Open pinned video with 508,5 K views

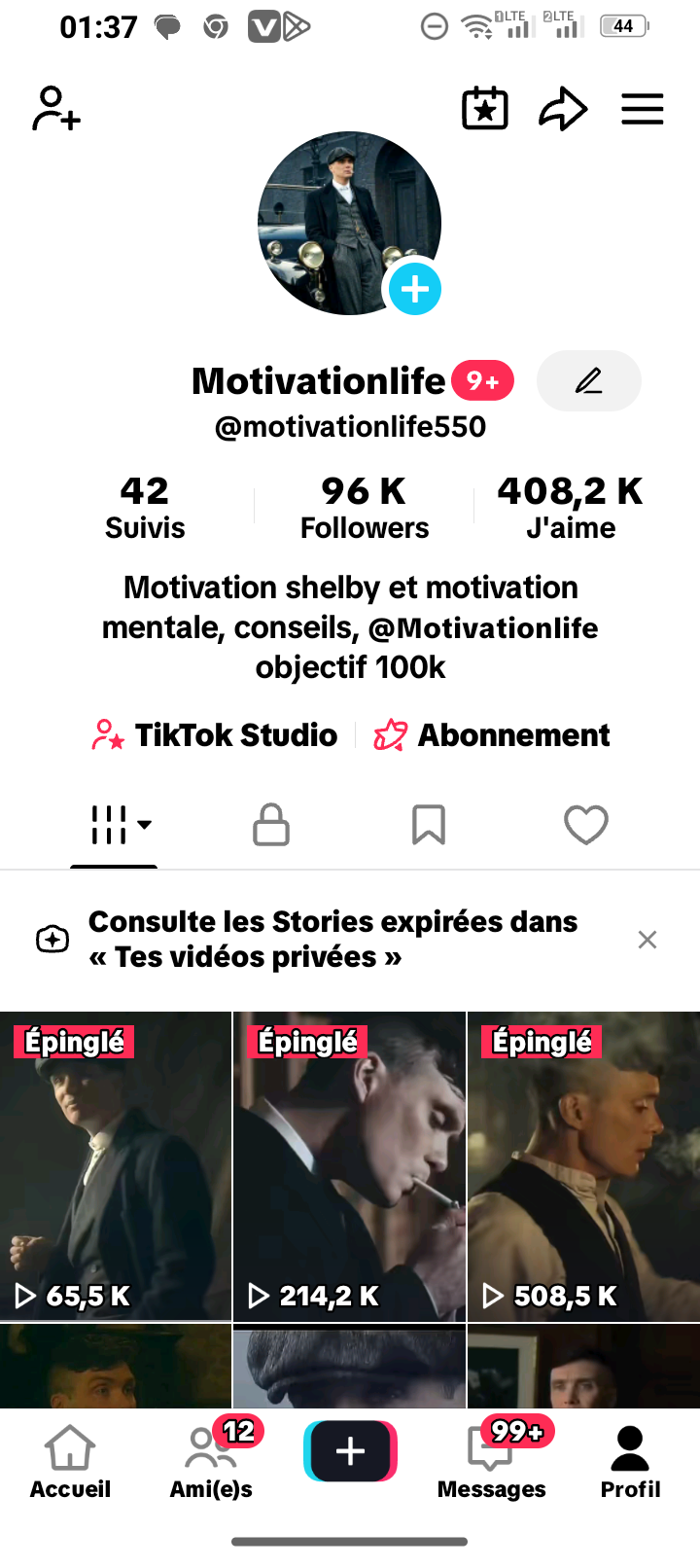click(583, 1166)
